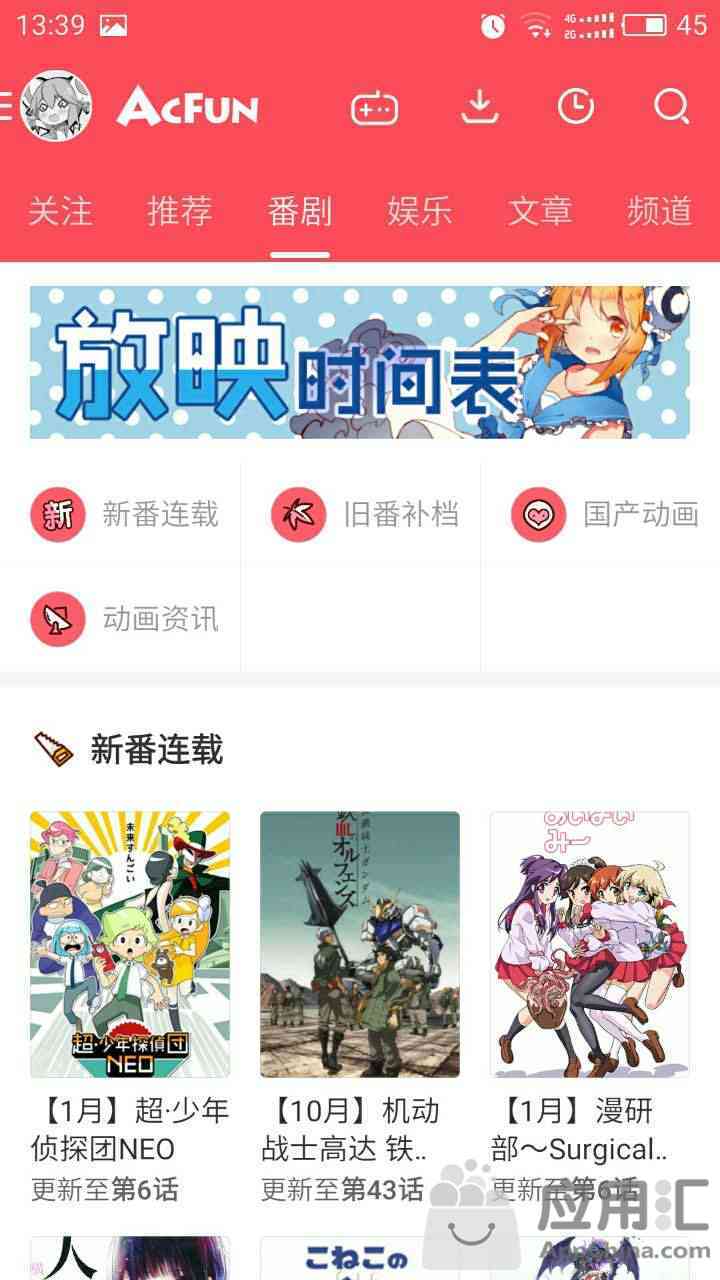Open the user avatar profile
The image size is (720, 1280).
click(56, 106)
